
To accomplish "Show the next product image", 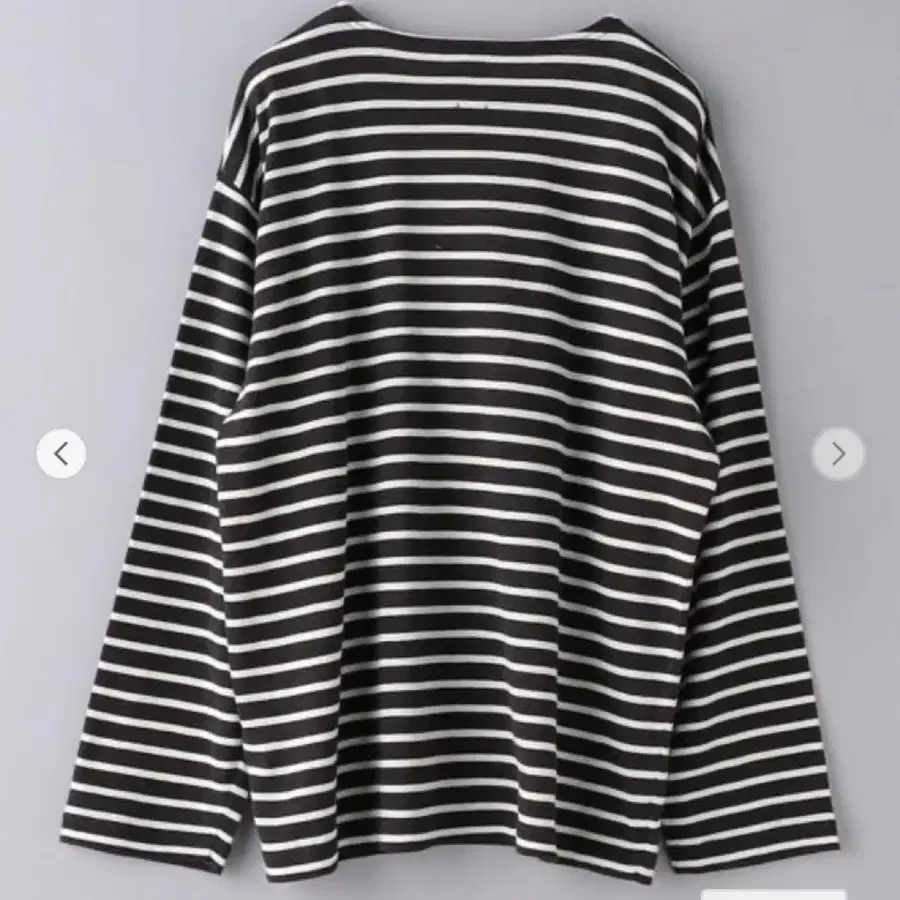I will [838, 454].
